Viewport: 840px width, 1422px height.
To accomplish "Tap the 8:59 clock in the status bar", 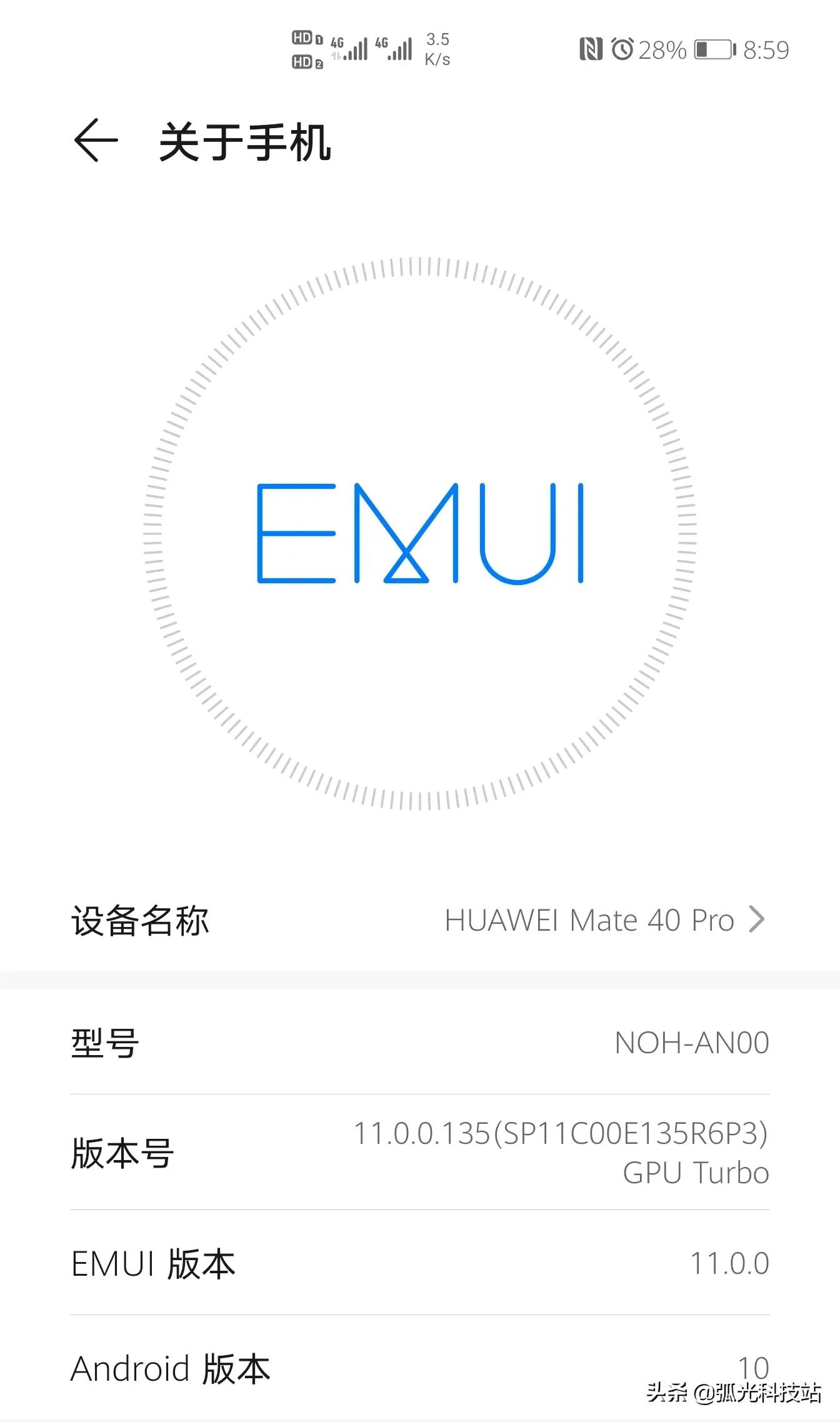I will tap(766, 49).
